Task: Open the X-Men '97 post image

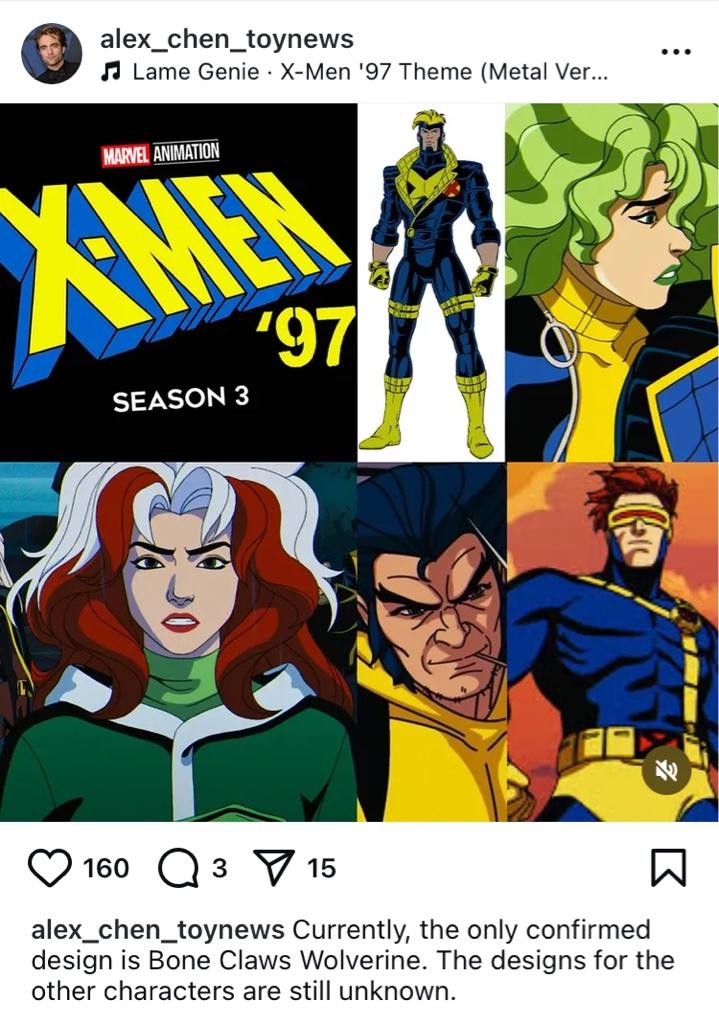Action: point(359,460)
